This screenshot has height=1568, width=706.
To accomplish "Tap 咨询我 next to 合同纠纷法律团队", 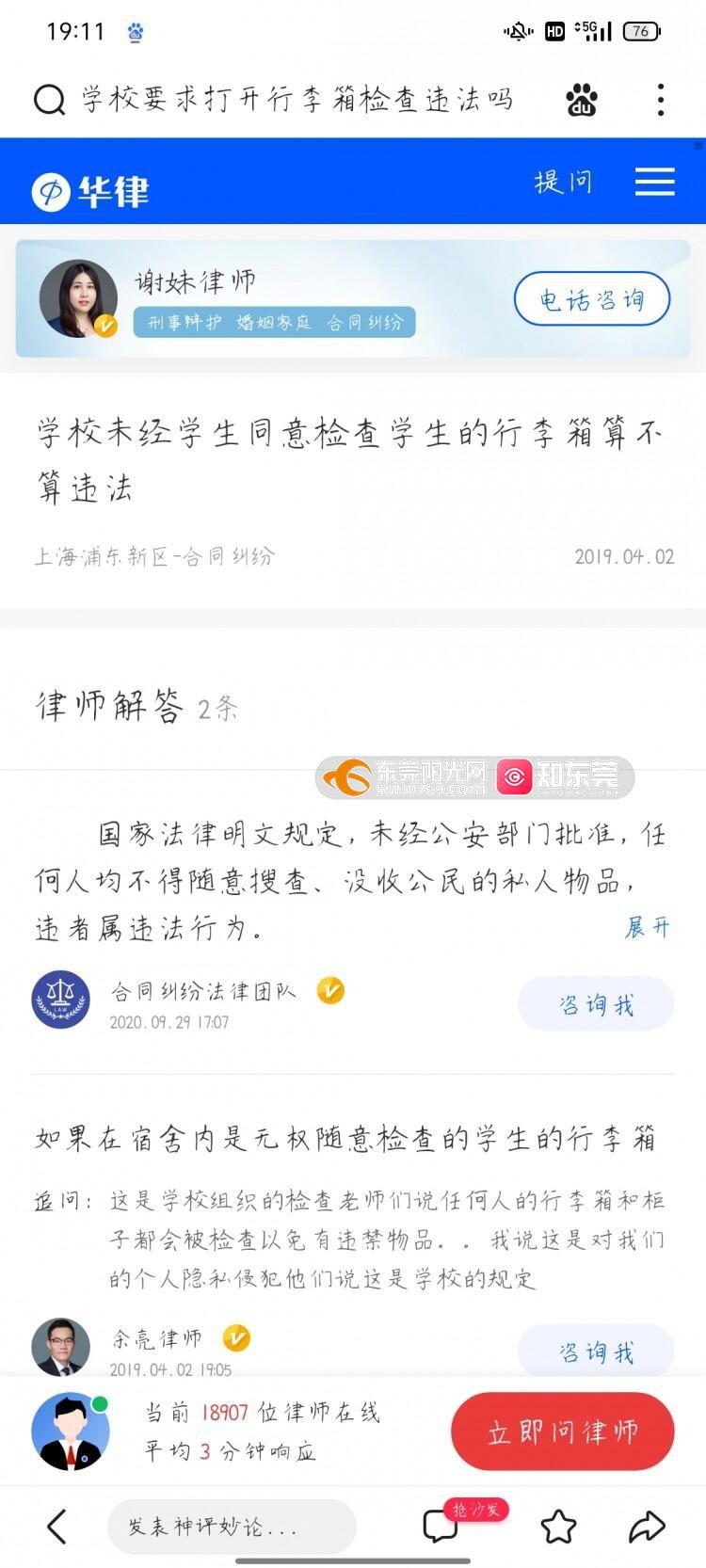I will [596, 1004].
